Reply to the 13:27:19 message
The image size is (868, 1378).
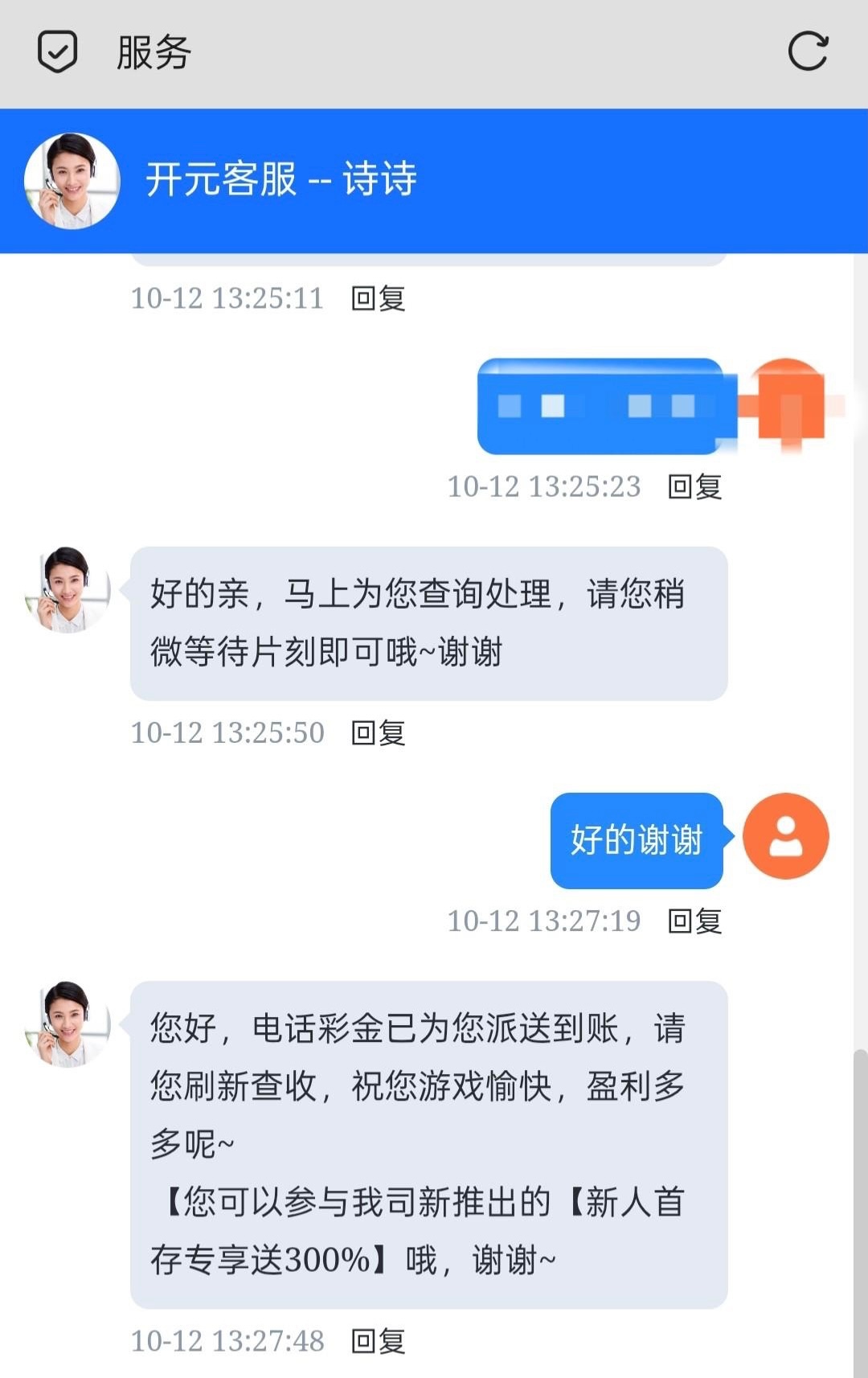click(695, 921)
